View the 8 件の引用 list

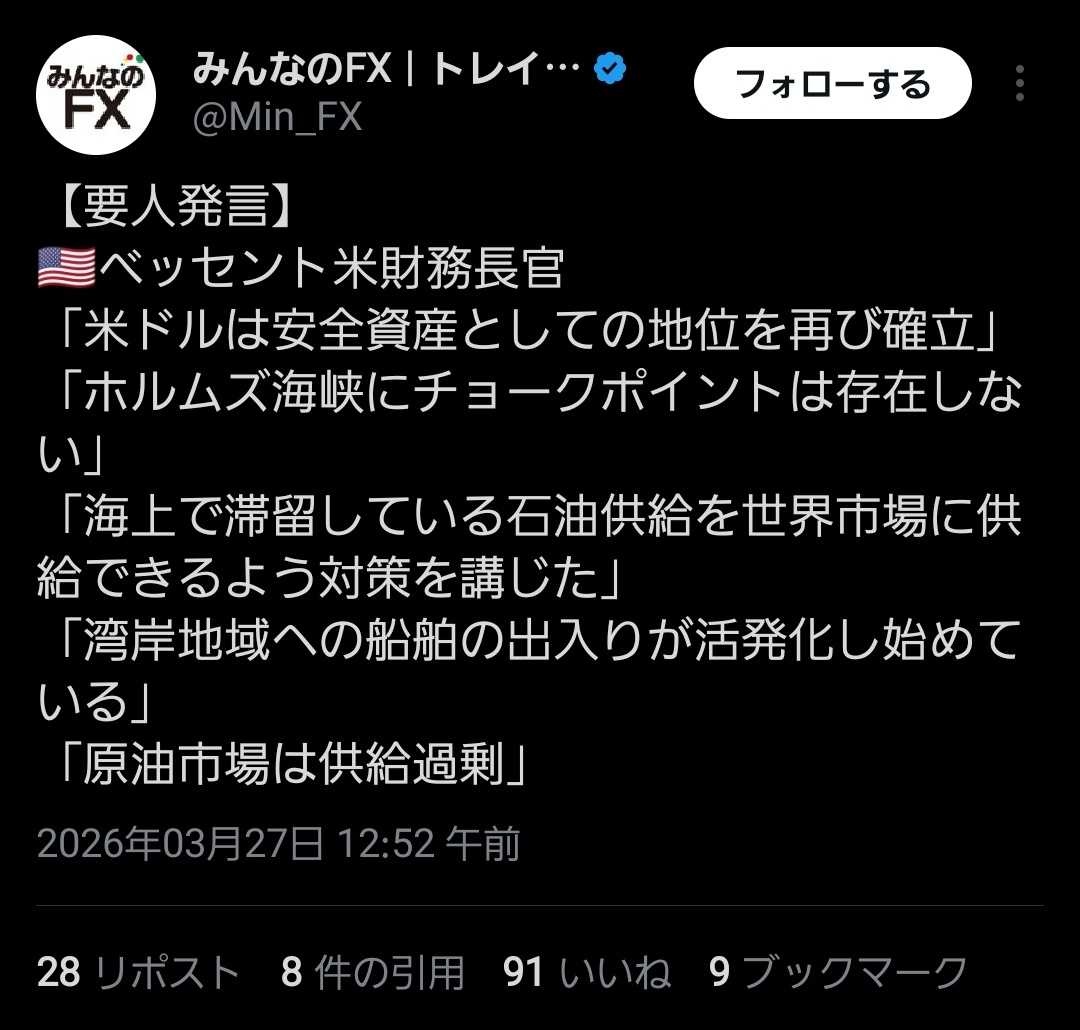pos(372,972)
